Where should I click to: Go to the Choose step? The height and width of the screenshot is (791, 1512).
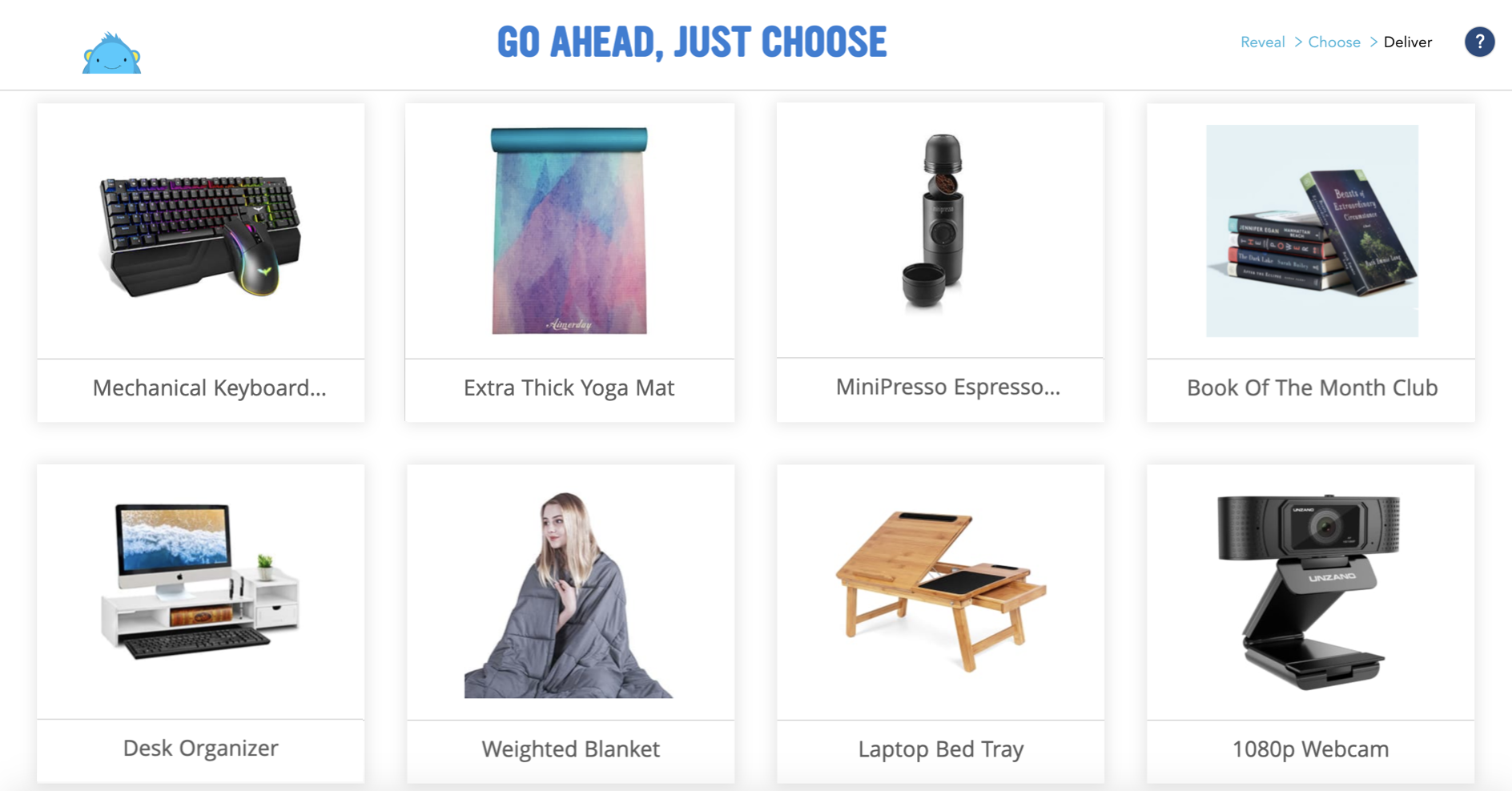click(1333, 42)
